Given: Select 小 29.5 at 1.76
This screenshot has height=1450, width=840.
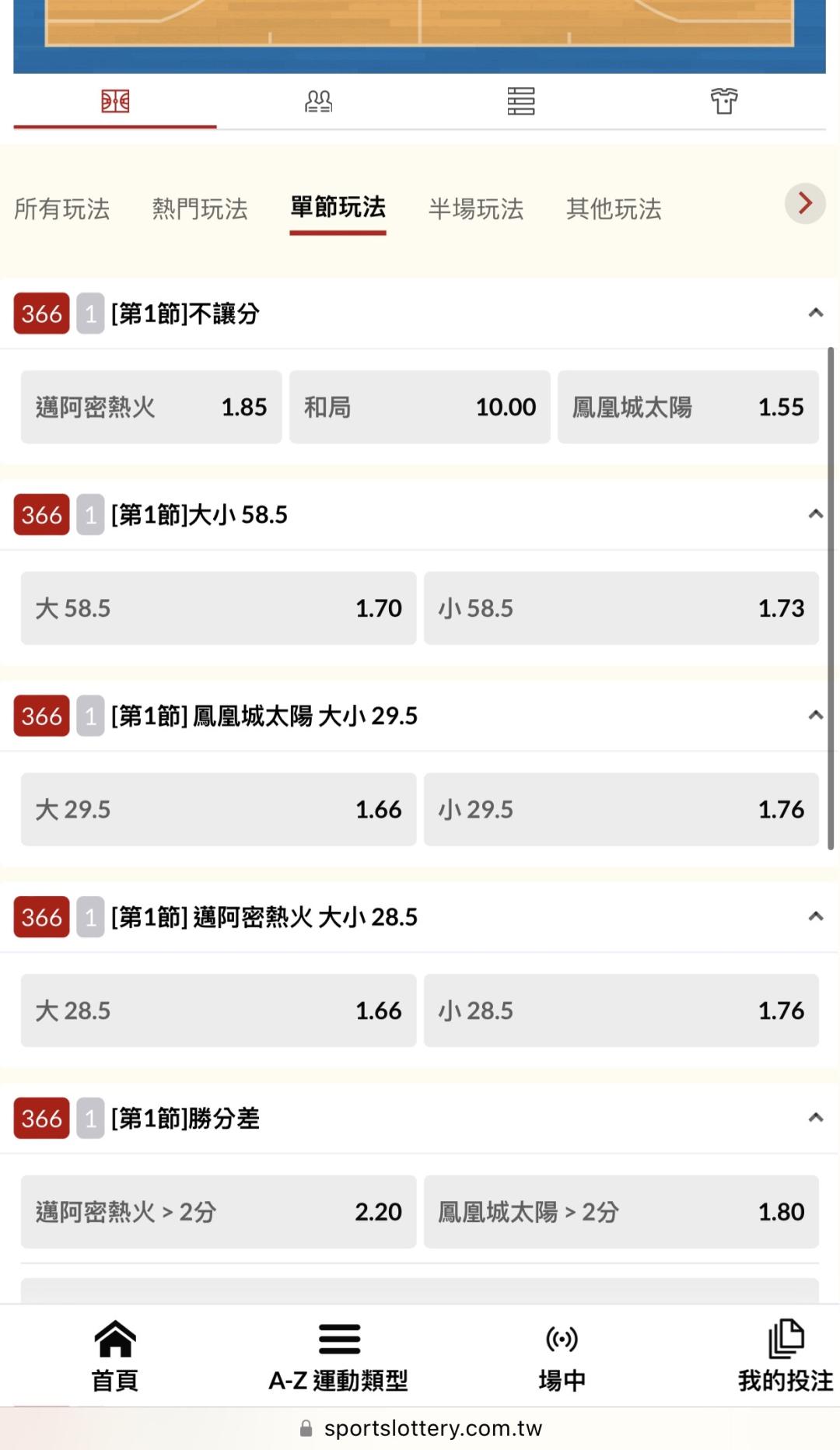Looking at the screenshot, I should [x=621, y=809].
